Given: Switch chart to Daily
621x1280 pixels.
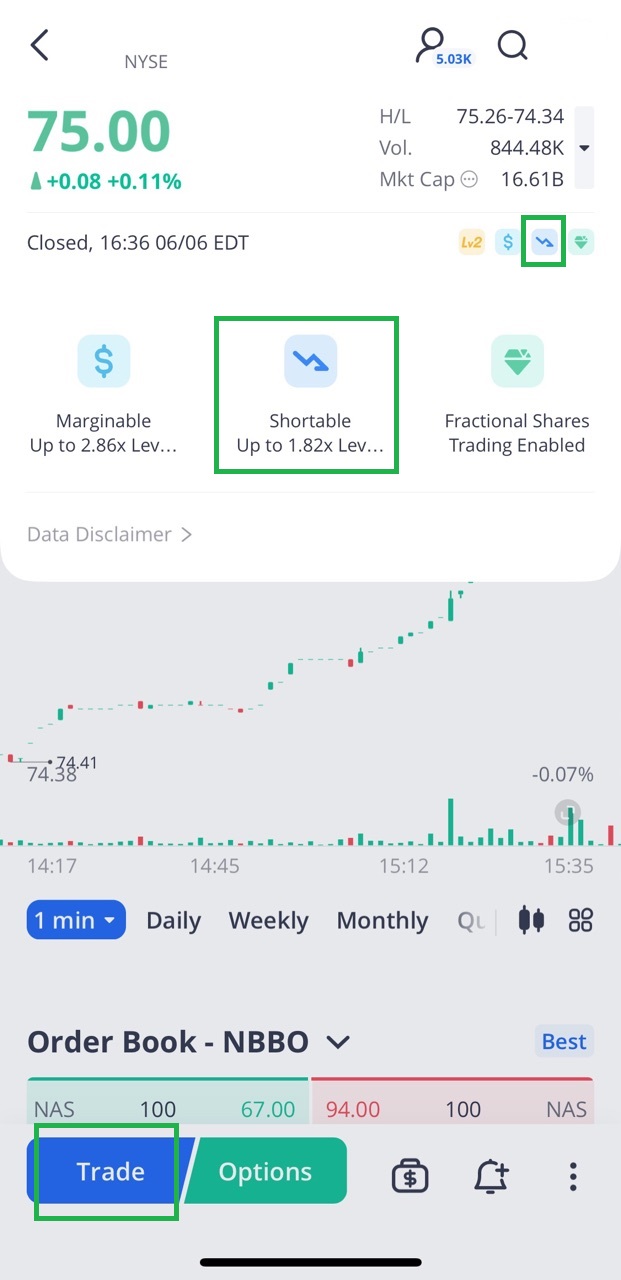Looking at the screenshot, I should (x=173, y=920).
